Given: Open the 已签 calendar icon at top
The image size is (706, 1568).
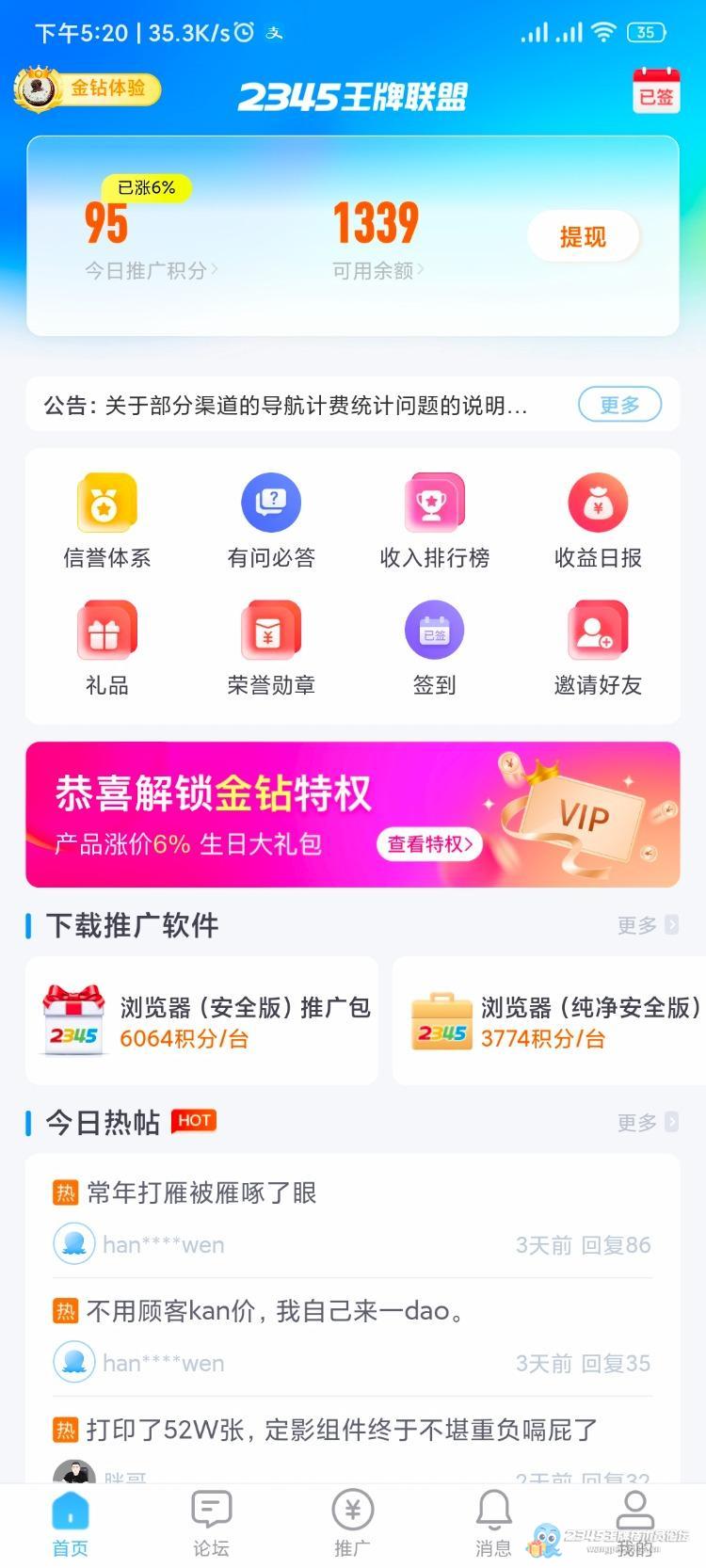Looking at the screenshot, I should (656, 91).
